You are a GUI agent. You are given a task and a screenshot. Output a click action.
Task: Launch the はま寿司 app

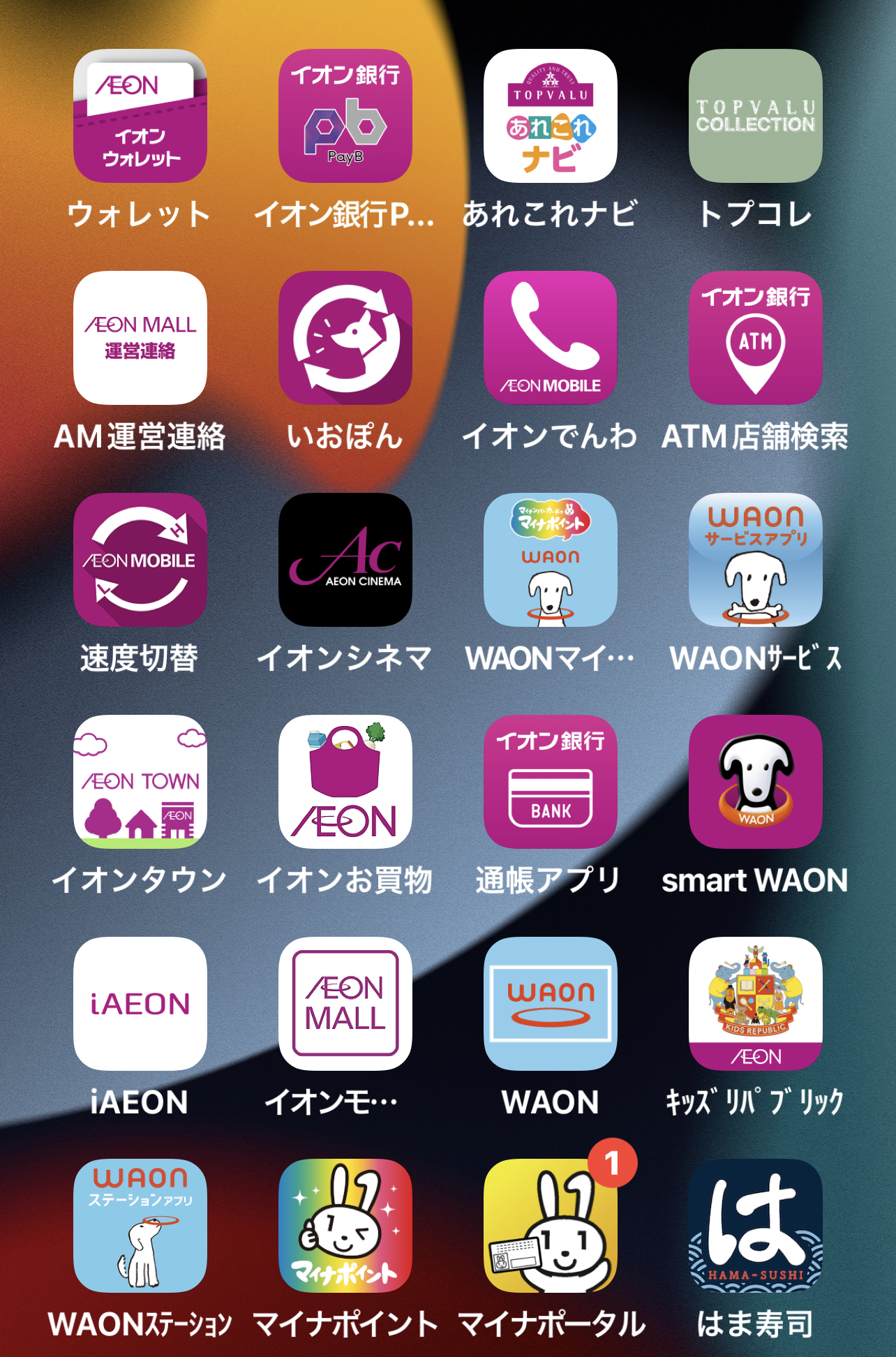[756, 1226]
